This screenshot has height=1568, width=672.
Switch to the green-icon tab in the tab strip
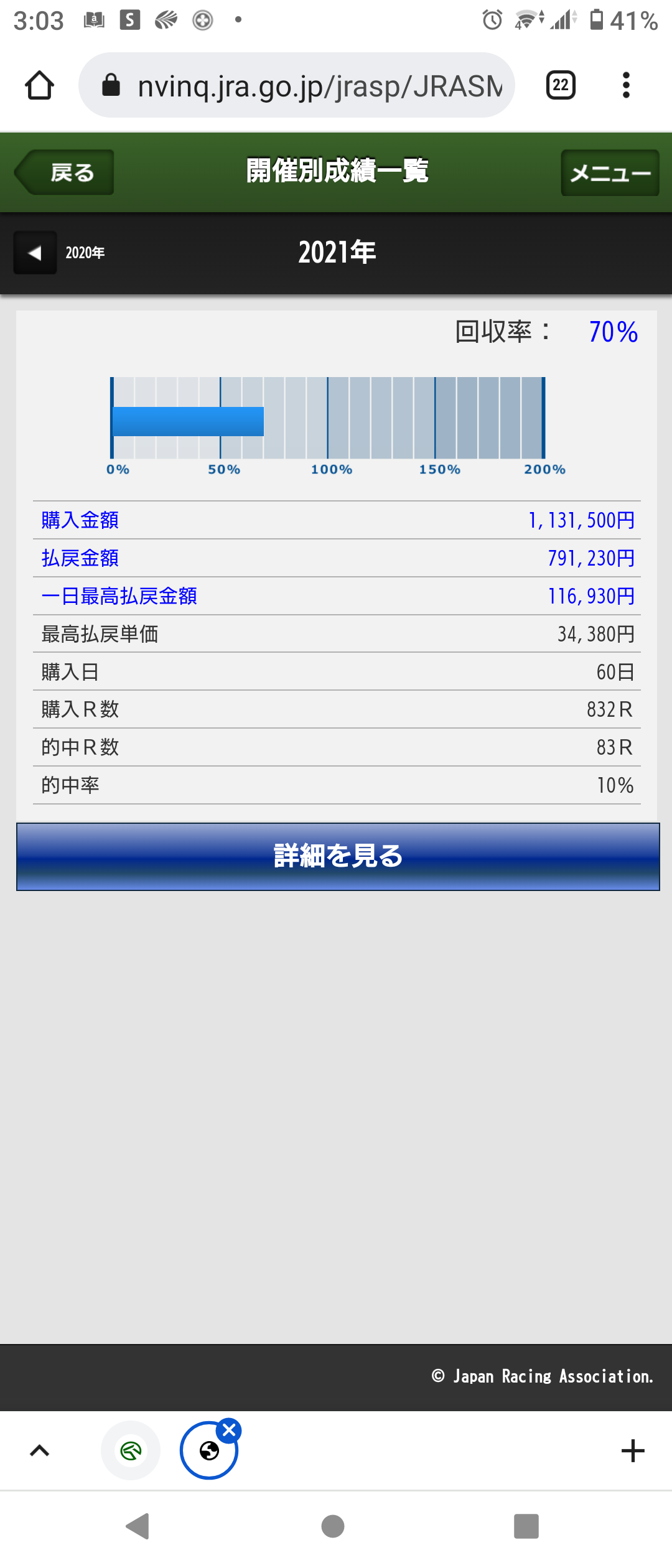(x=131, y=1451)
